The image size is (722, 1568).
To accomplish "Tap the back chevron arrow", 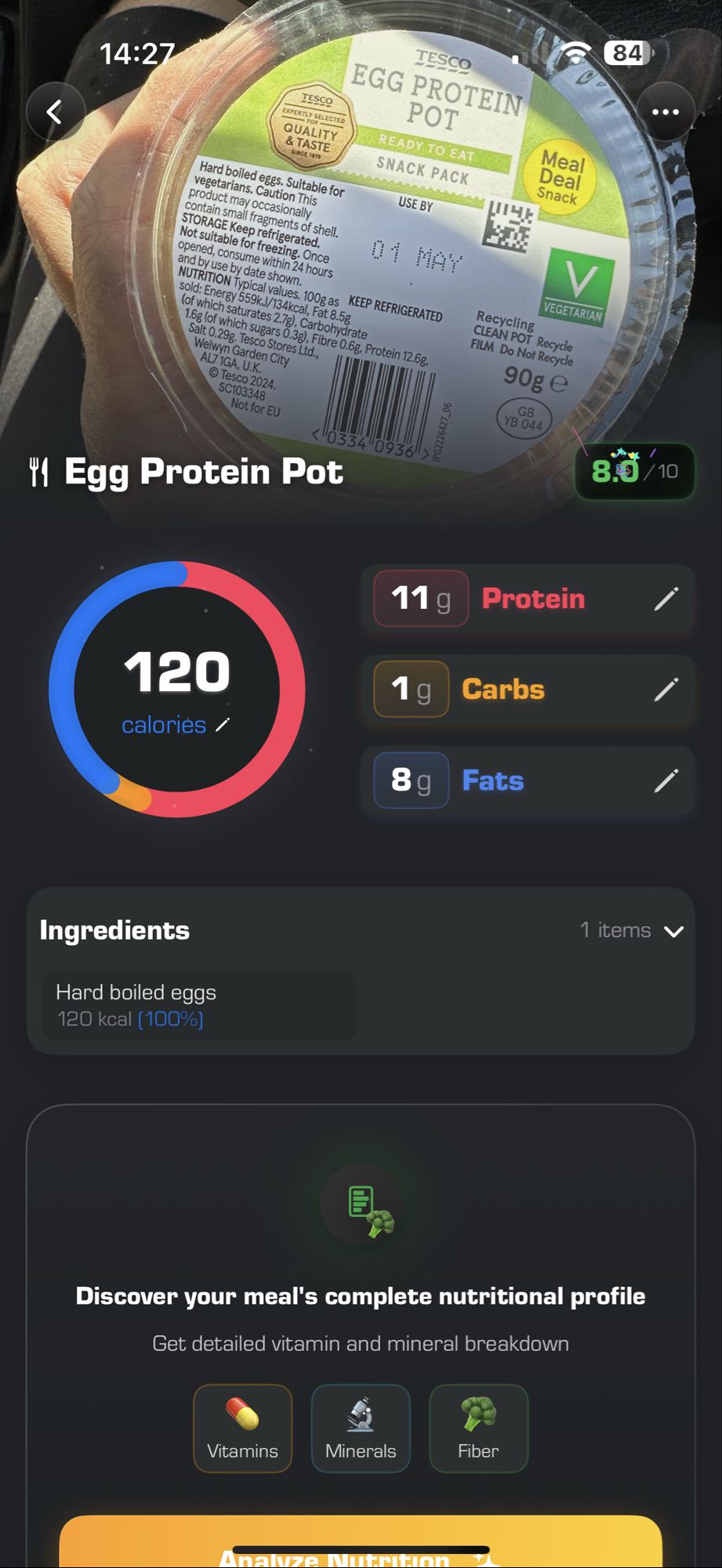I will tap(55, 111).
